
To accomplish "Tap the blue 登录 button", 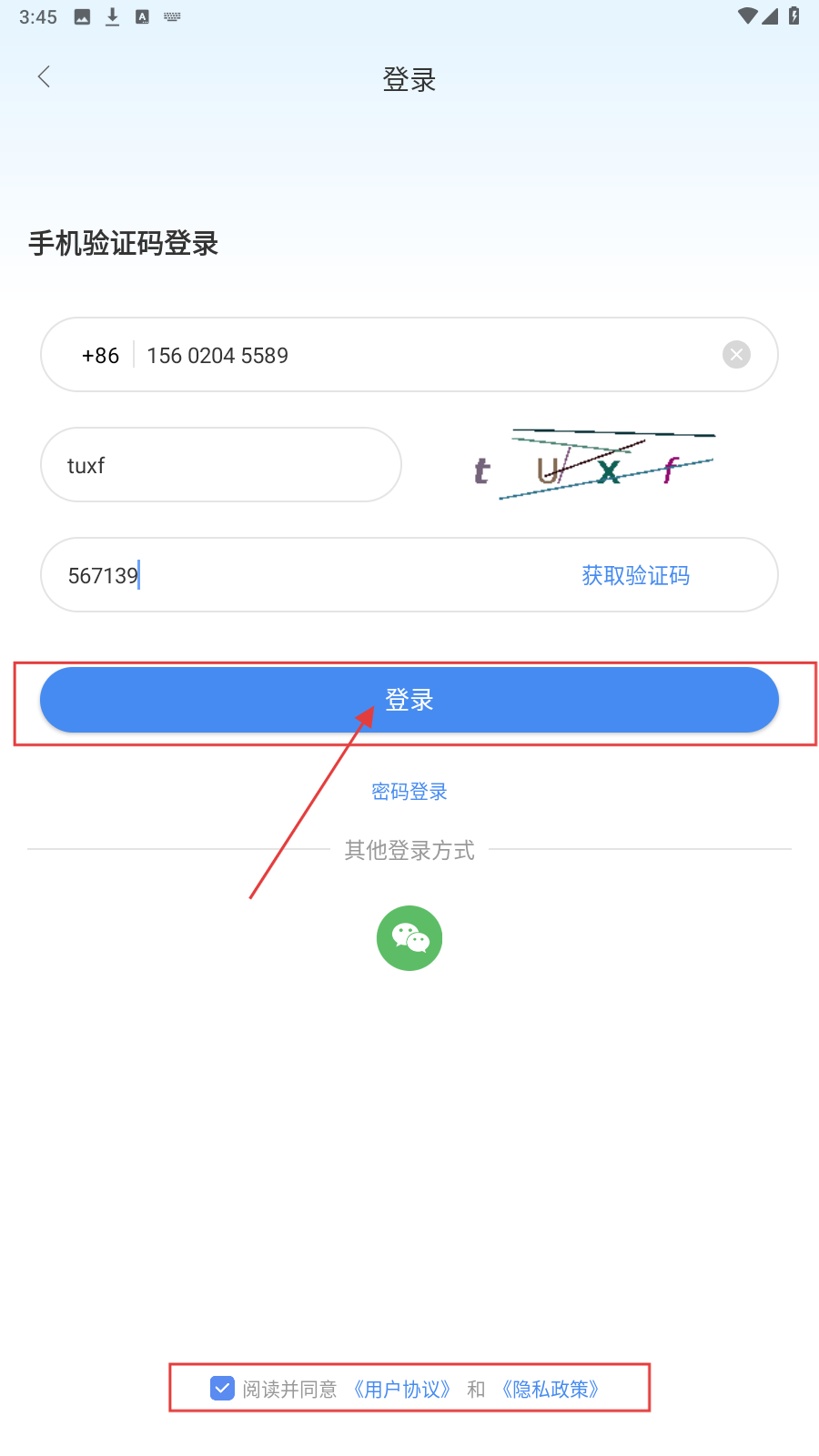I will [409, 700].
